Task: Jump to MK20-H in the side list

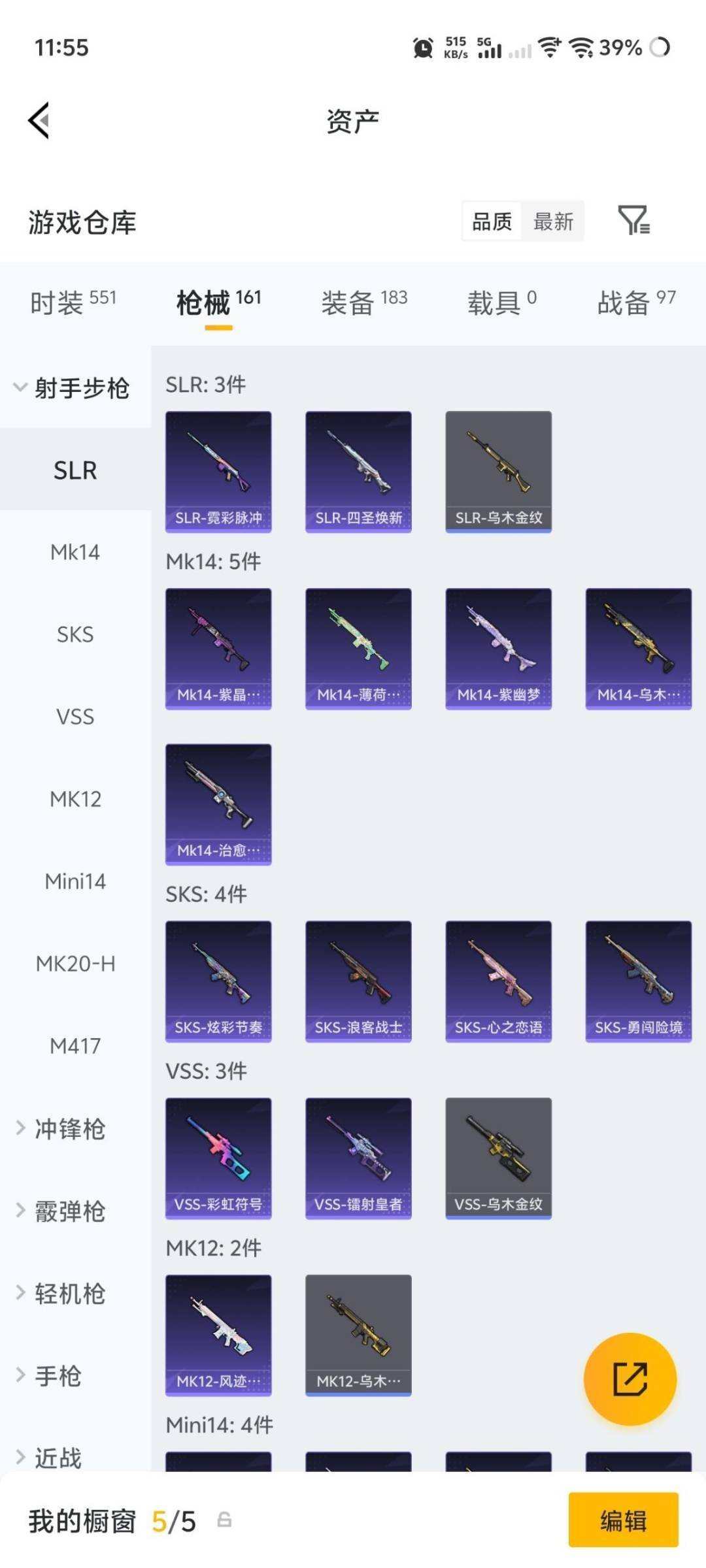Action: point(75,964)
